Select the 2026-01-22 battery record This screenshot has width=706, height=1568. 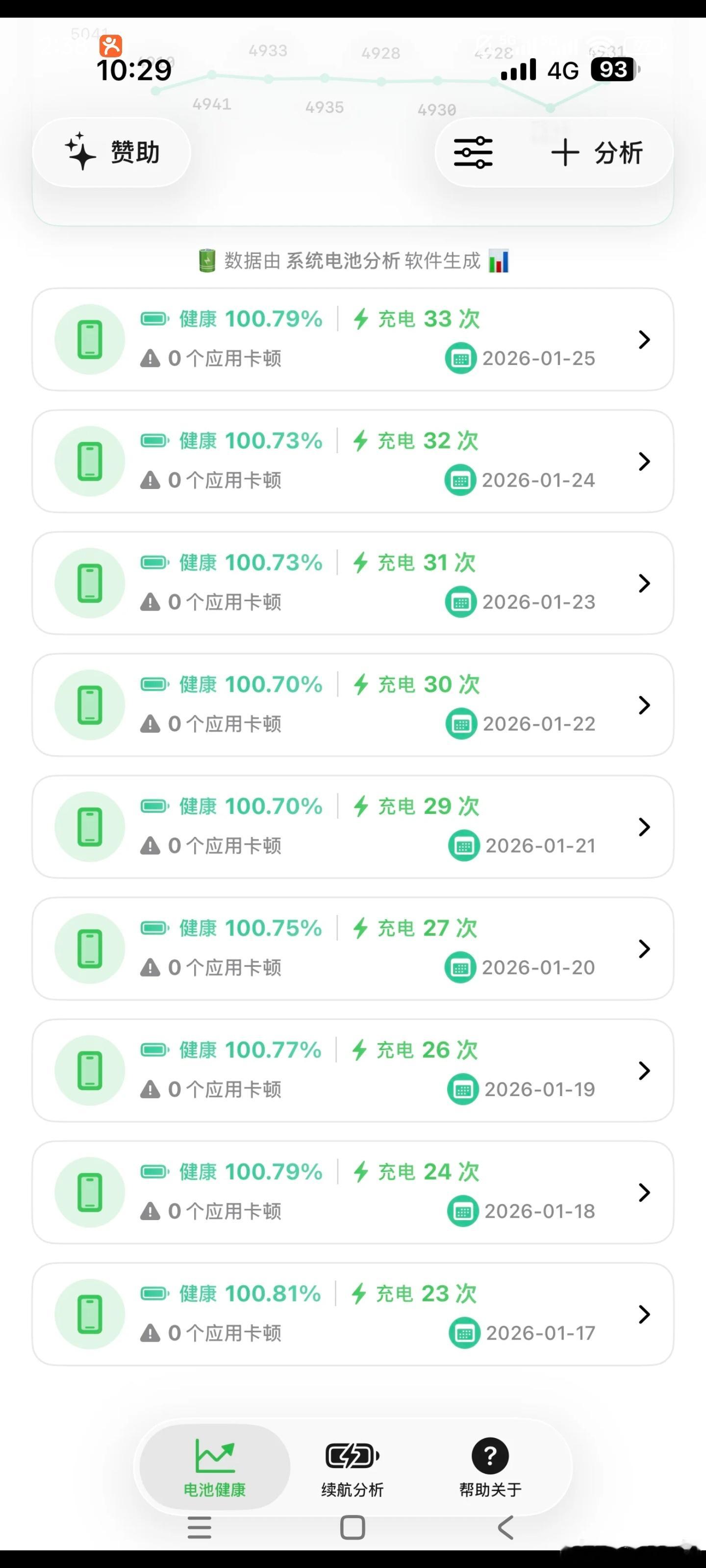coord(353,704)
